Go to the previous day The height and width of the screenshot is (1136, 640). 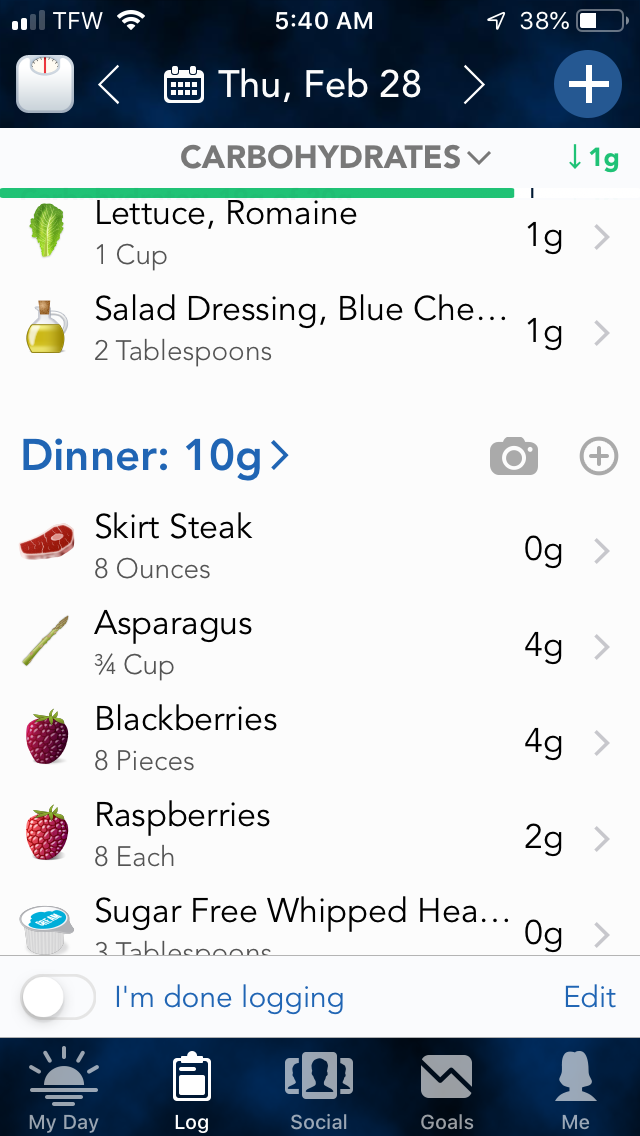click(109, 85)
